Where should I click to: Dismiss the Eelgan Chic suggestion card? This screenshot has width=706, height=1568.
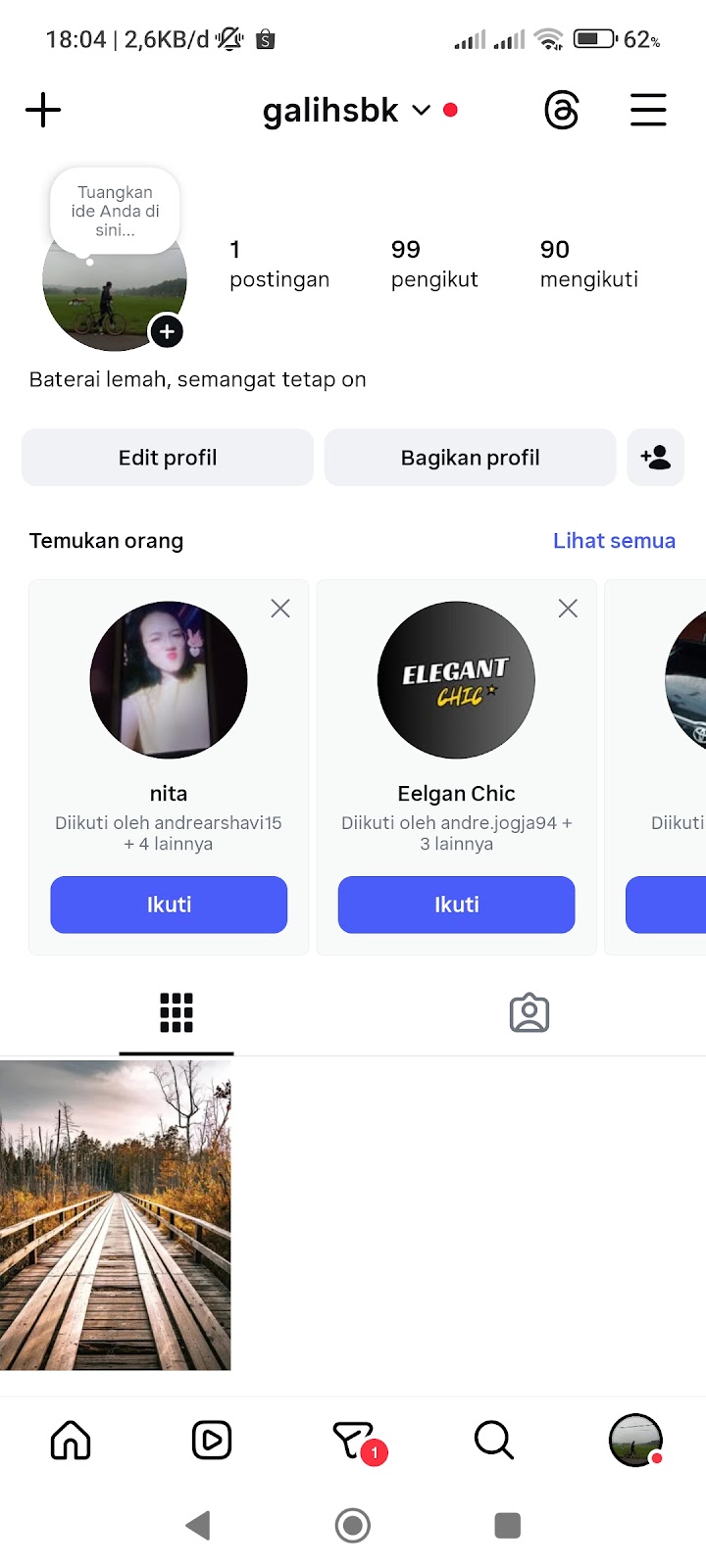coord(568,609)
